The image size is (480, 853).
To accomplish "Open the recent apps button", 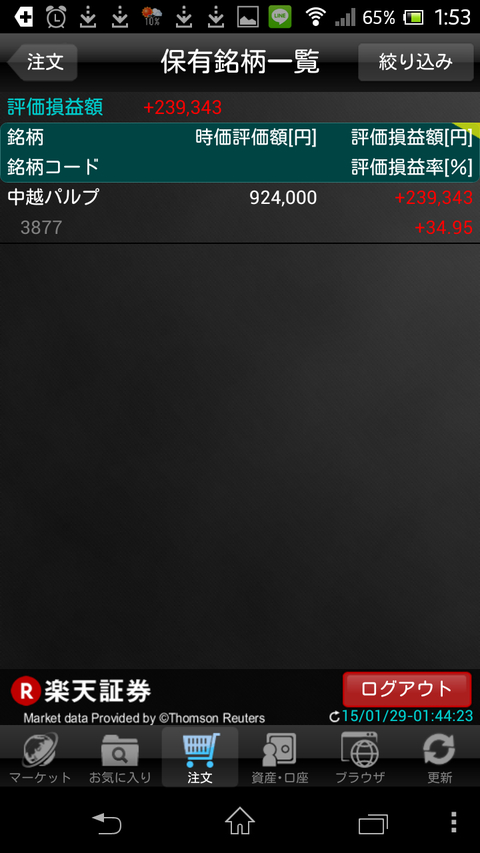I will tap(373, 823).
